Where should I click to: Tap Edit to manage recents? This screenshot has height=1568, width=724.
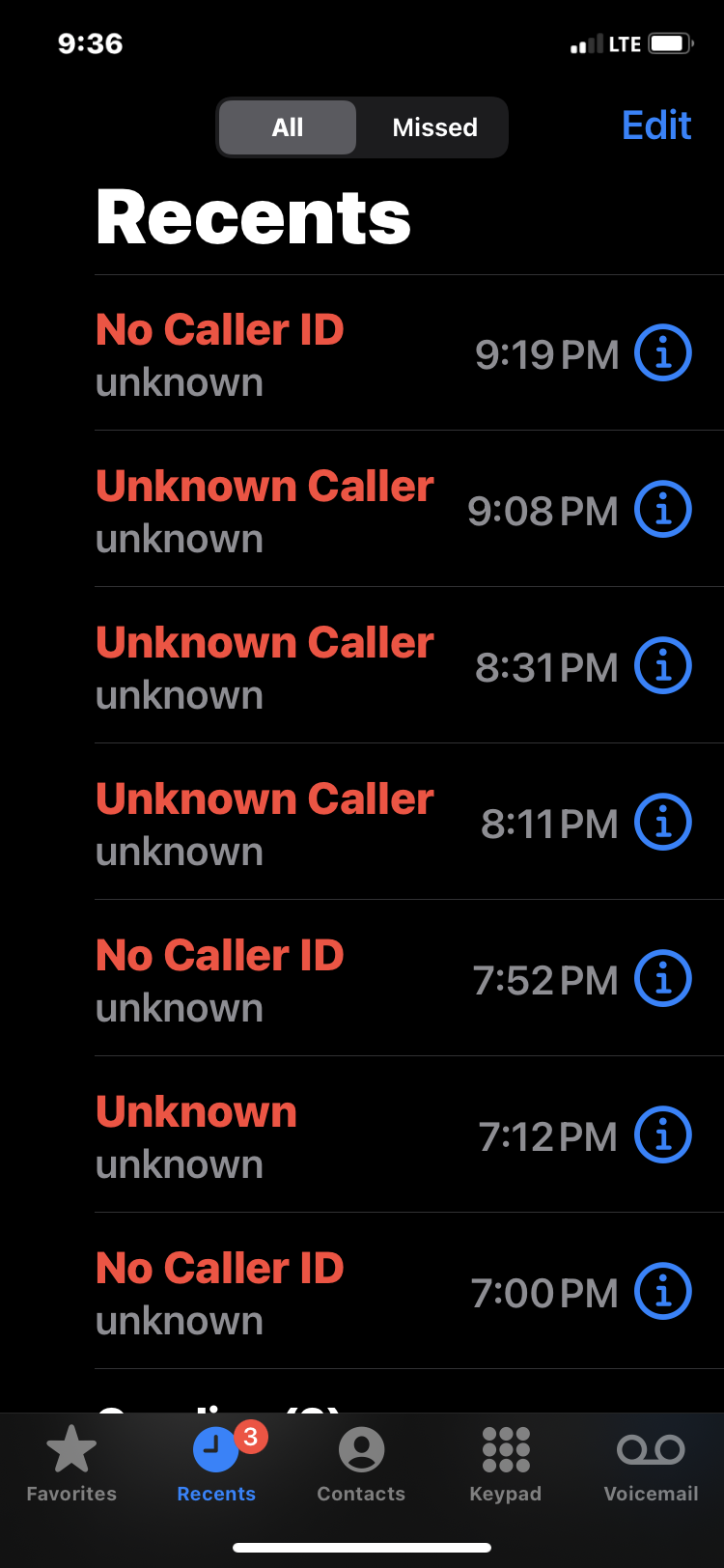pos(656,126)
